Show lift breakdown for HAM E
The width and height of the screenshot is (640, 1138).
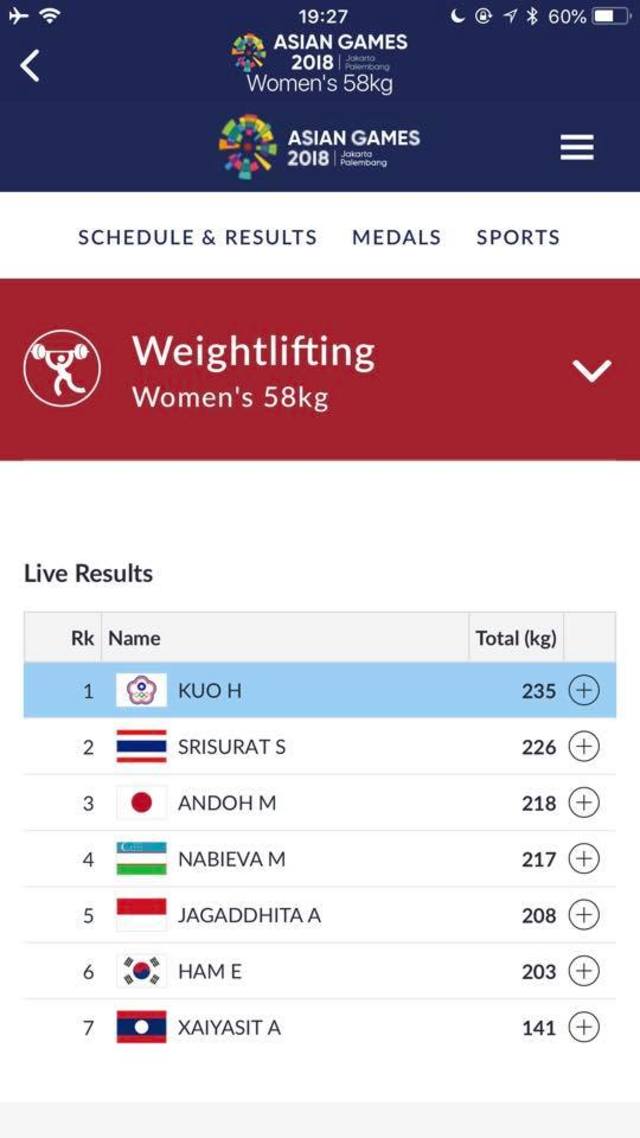coord(583,970)
